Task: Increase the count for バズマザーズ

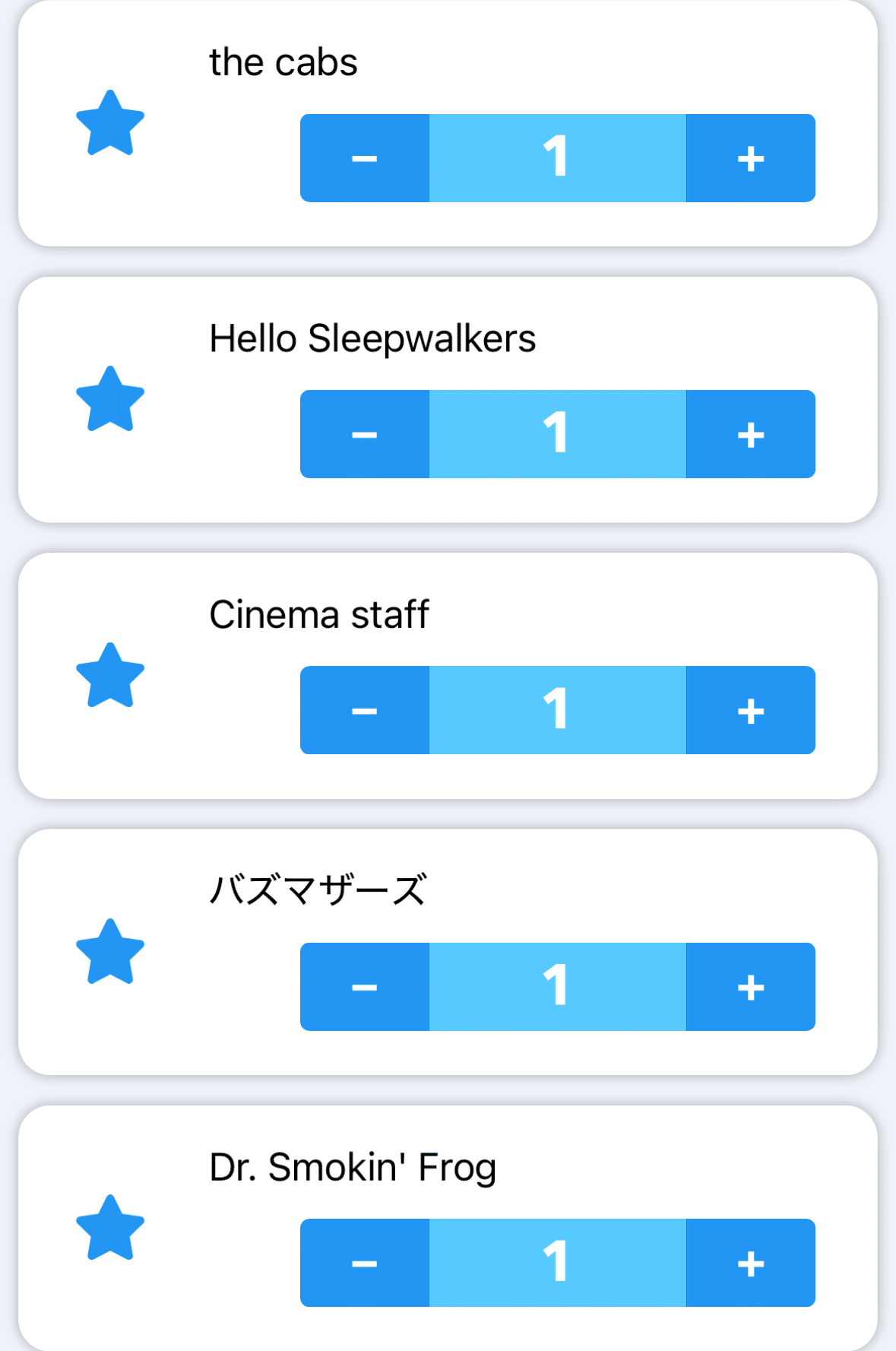Action: pos(751,987)
